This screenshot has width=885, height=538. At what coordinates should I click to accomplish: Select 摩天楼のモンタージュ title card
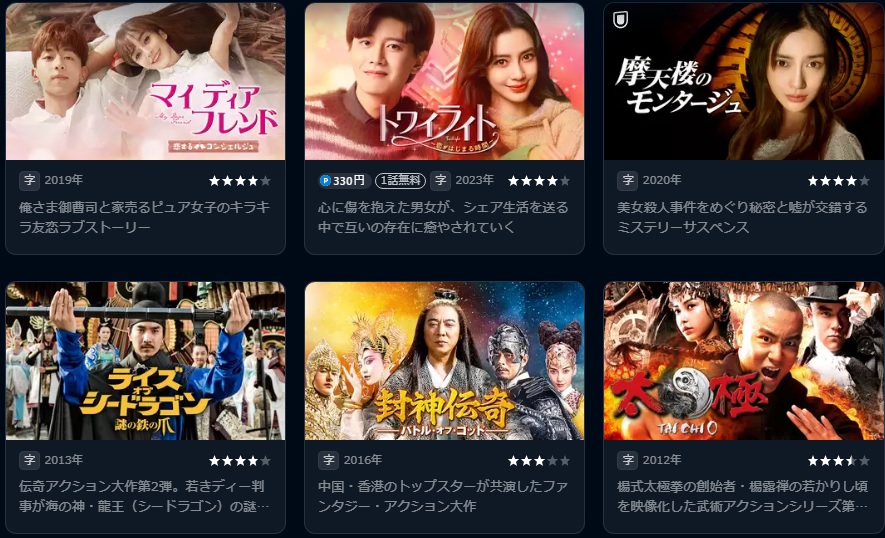[x=743, y=82]
